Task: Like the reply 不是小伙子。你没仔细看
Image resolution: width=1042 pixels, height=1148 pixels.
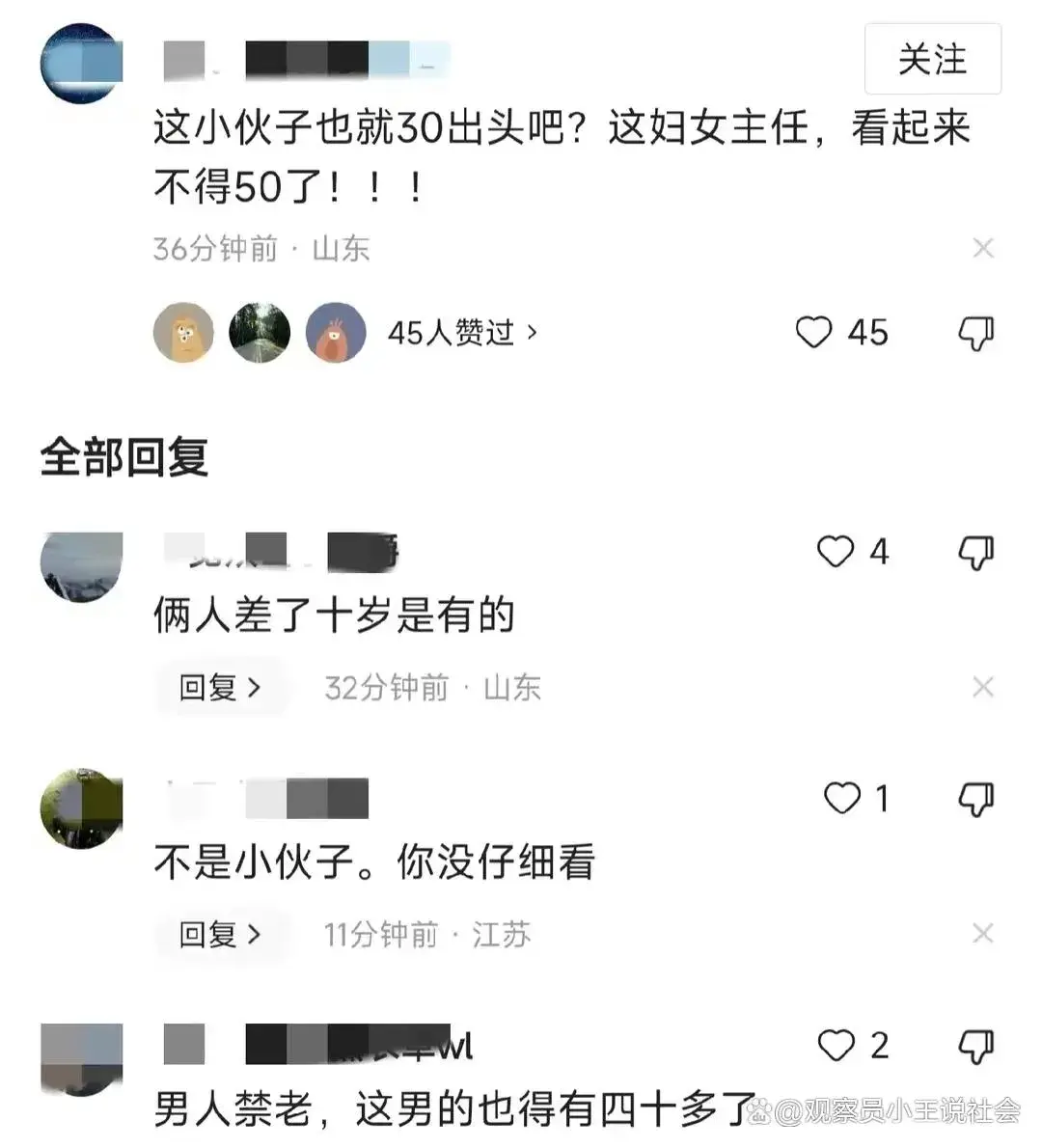Action: (x=841, y=799)
